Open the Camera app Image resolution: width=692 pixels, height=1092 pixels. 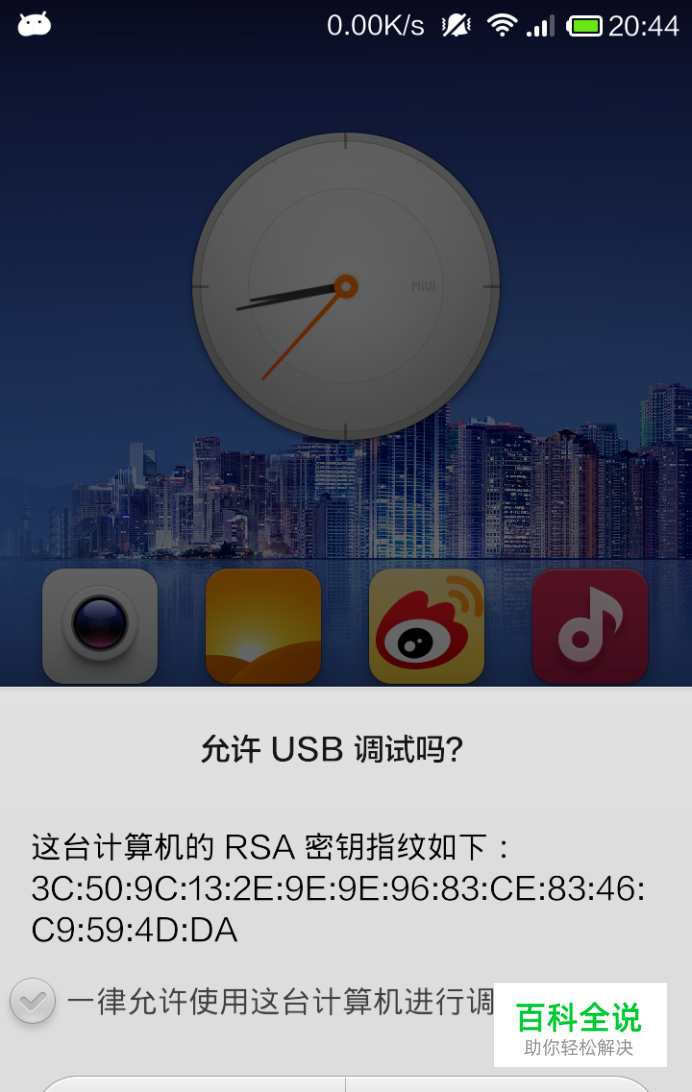coord(100,626)
